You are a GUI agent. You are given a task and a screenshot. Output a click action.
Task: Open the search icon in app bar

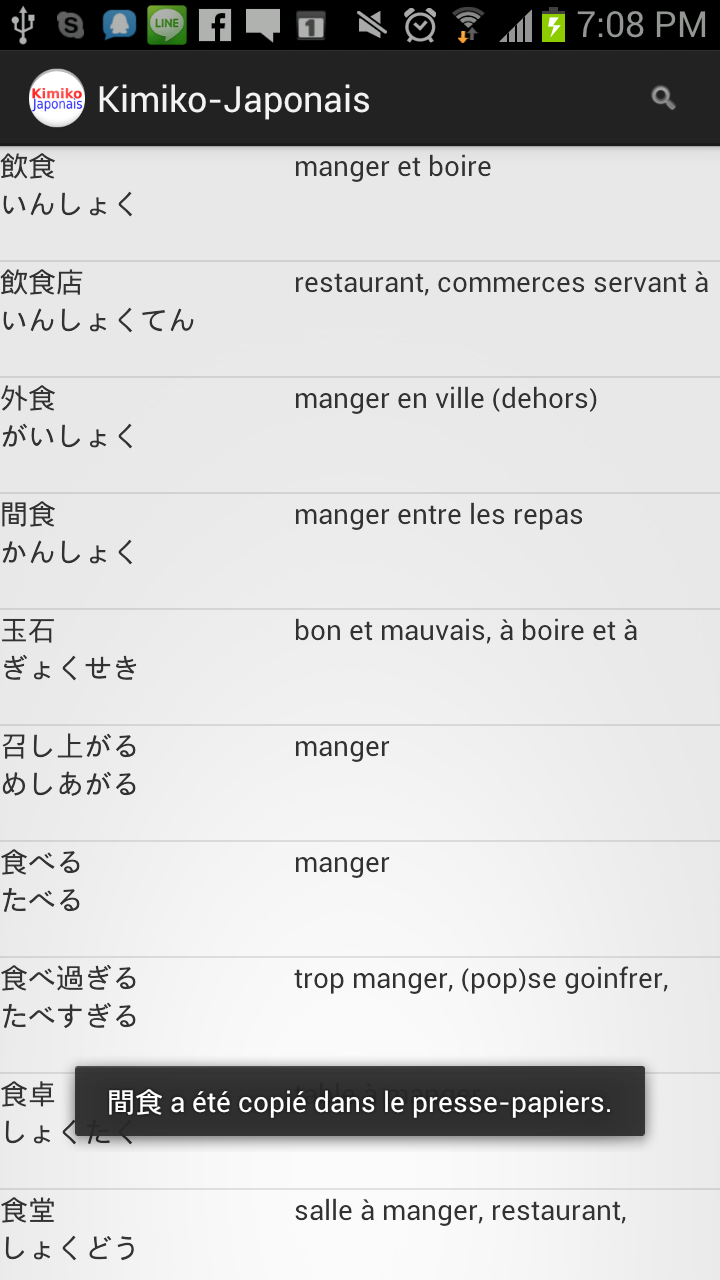pos(663,98)
